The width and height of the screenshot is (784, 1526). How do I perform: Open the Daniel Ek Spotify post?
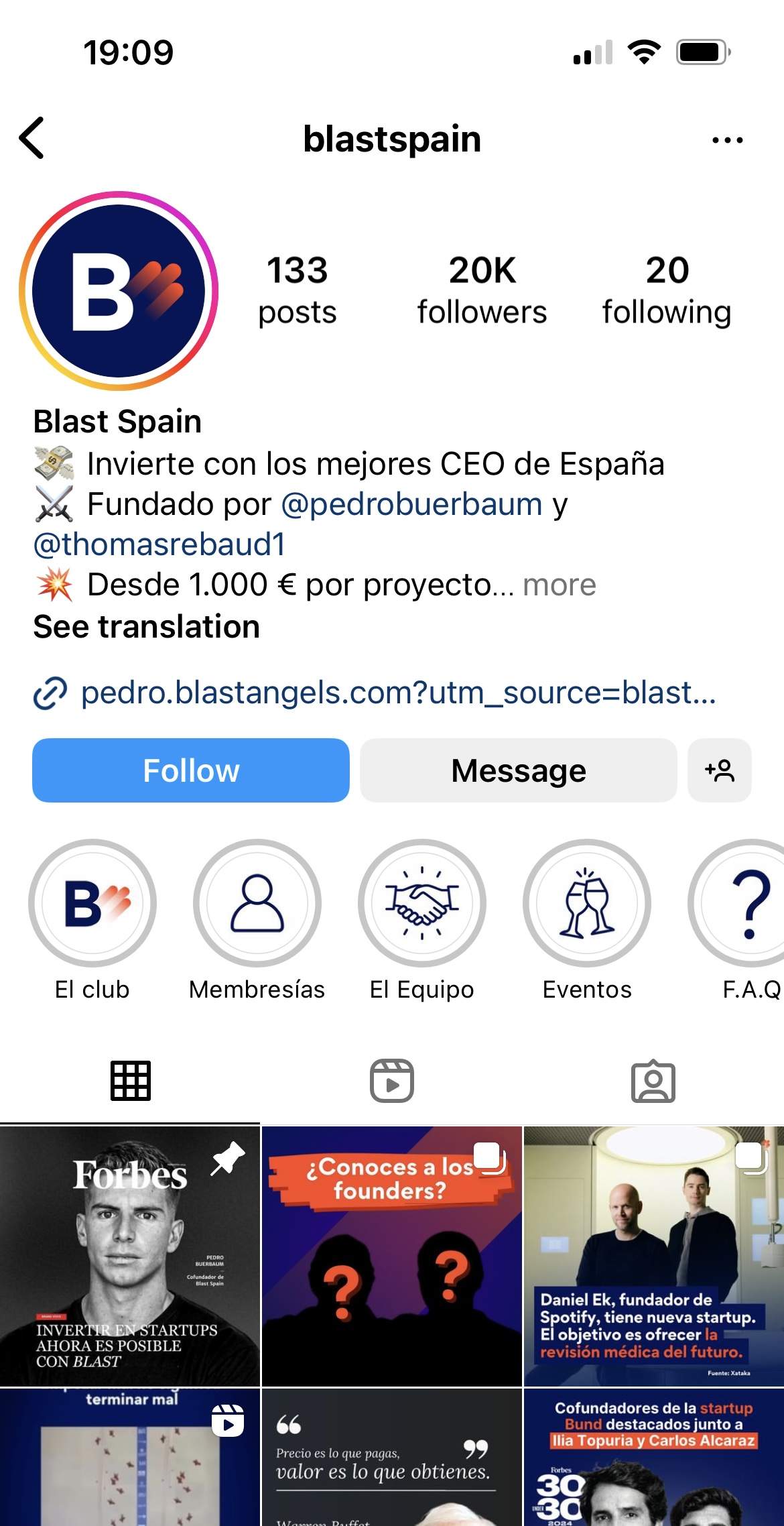(654, 1256)
